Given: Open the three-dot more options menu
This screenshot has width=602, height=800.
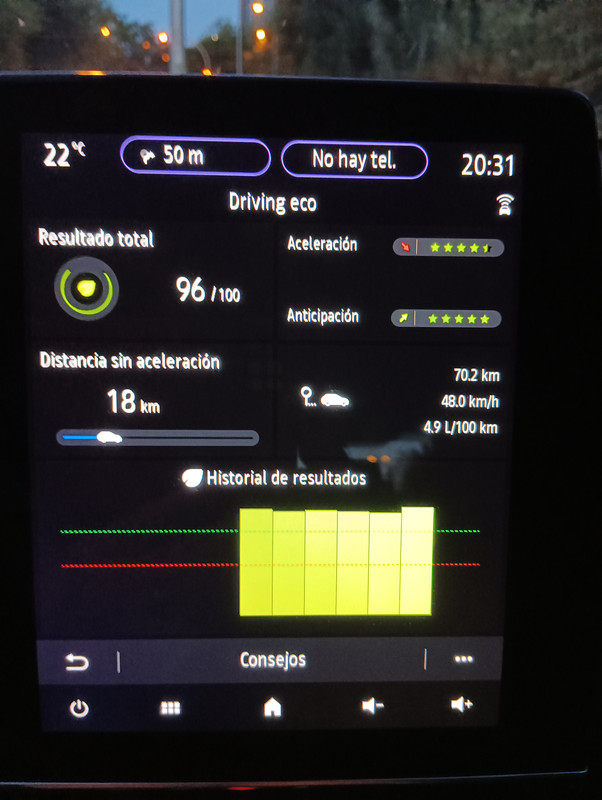Looking at the screenshot, I should point(463,659).
